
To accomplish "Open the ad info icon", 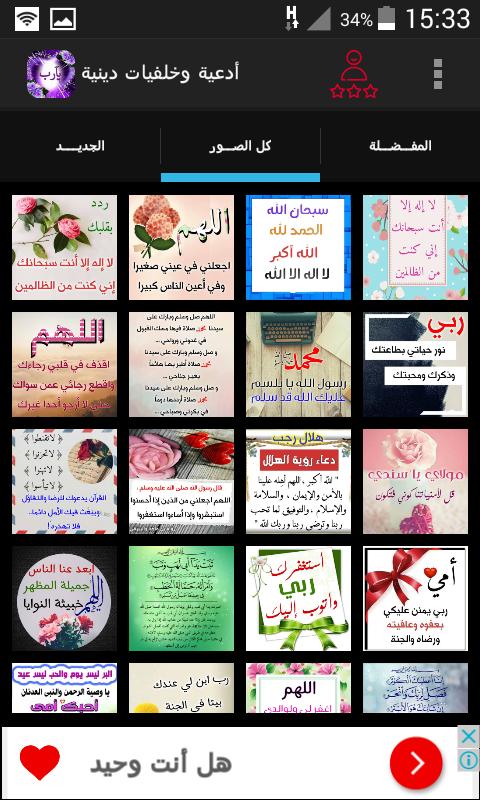I will tap(468, 760).
